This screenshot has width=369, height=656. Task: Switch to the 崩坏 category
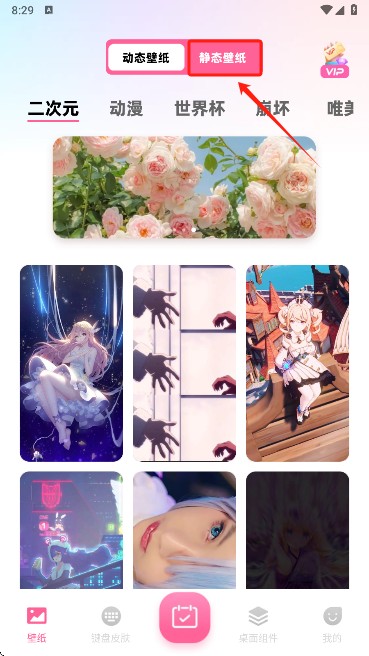pyautogui.click(x=272, y=109)
